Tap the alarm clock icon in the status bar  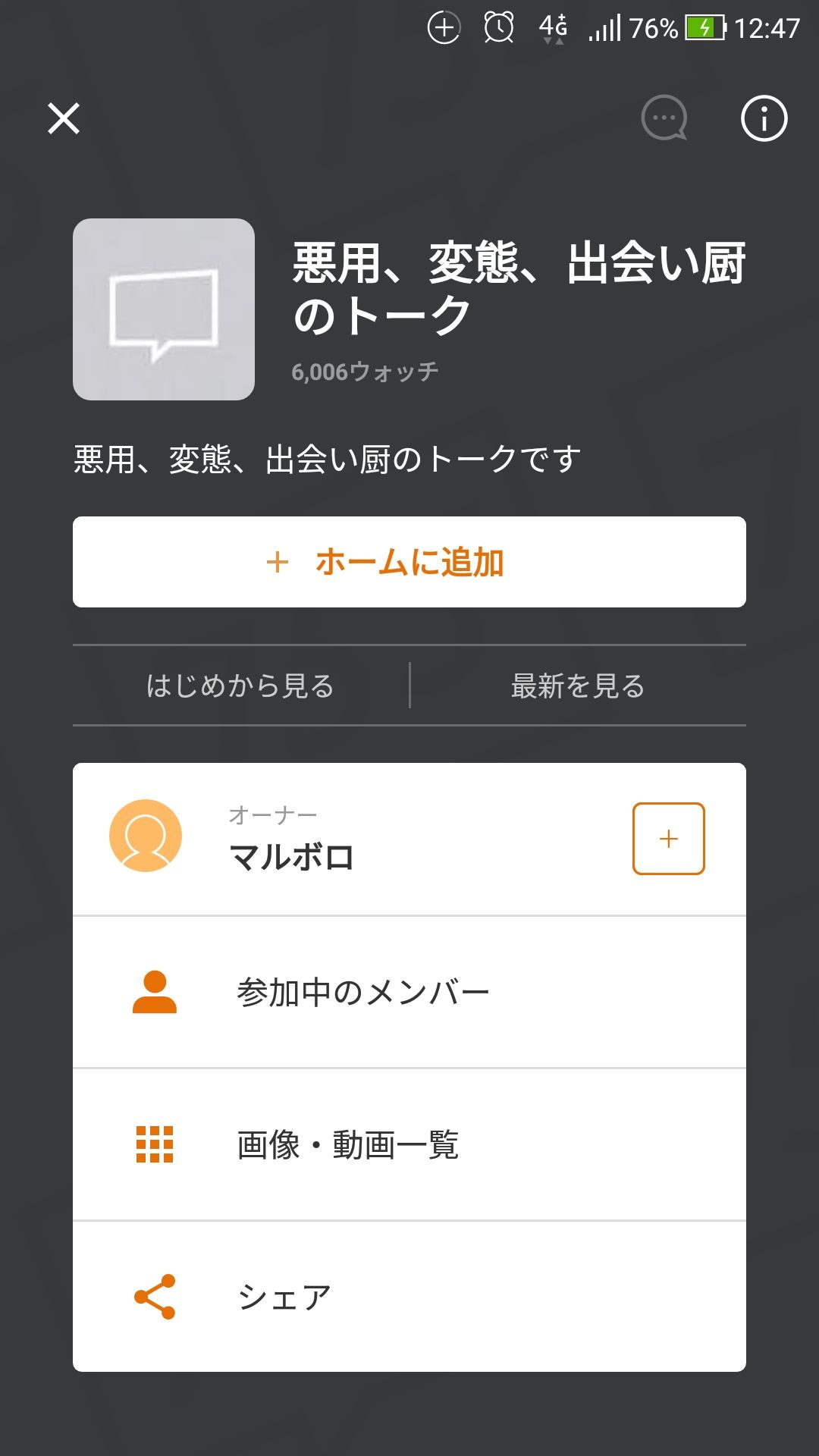tap(497, 27)
